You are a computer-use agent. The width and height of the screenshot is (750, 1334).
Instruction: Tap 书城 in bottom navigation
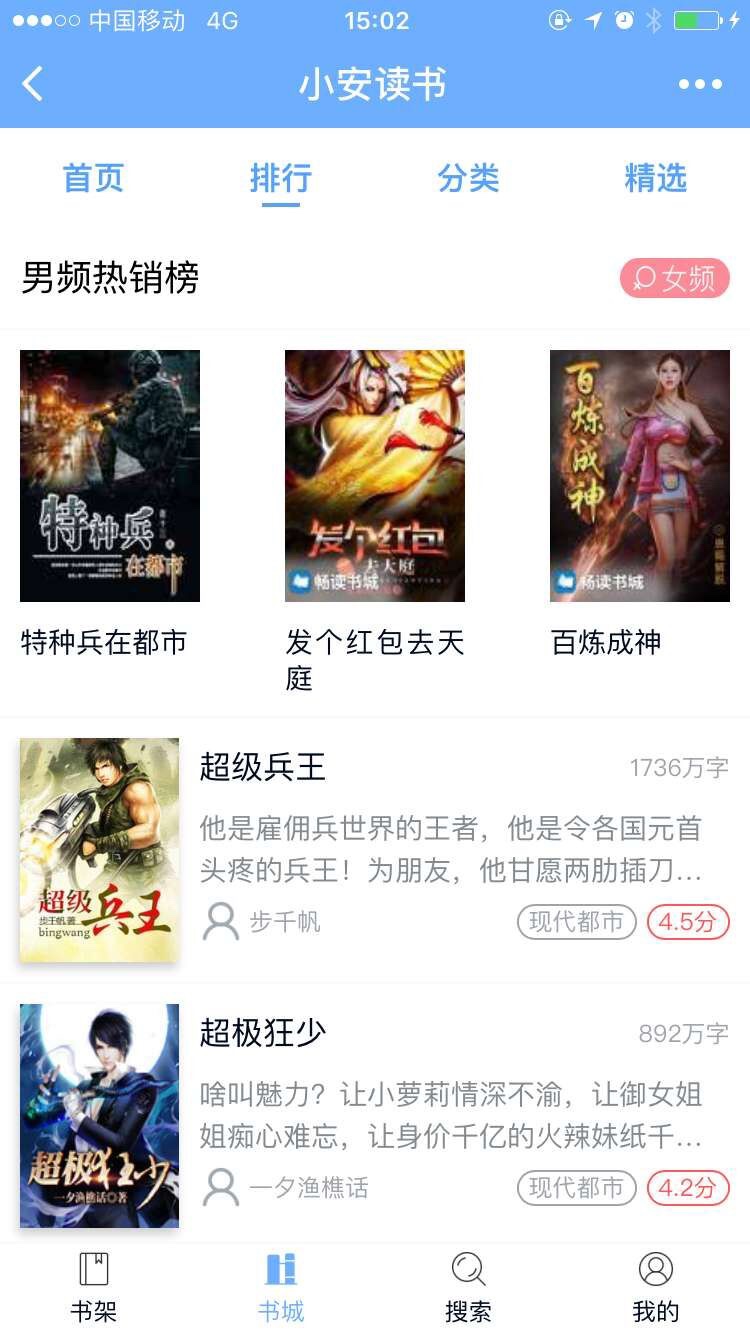(281, 1288)
